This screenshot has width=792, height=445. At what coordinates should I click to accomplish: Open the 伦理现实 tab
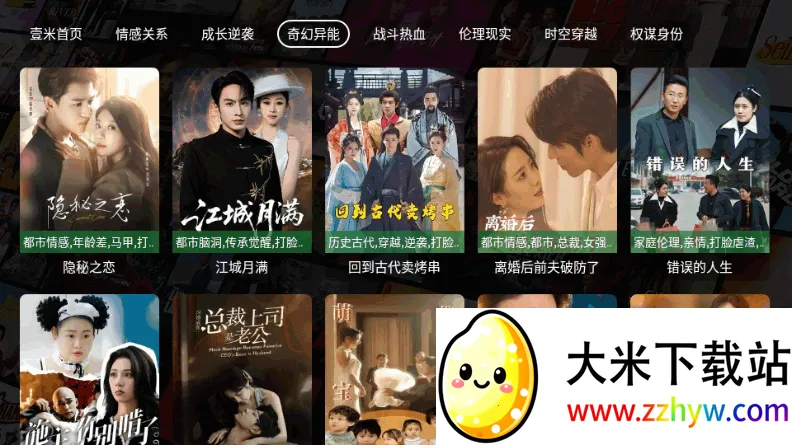(485, 34)
